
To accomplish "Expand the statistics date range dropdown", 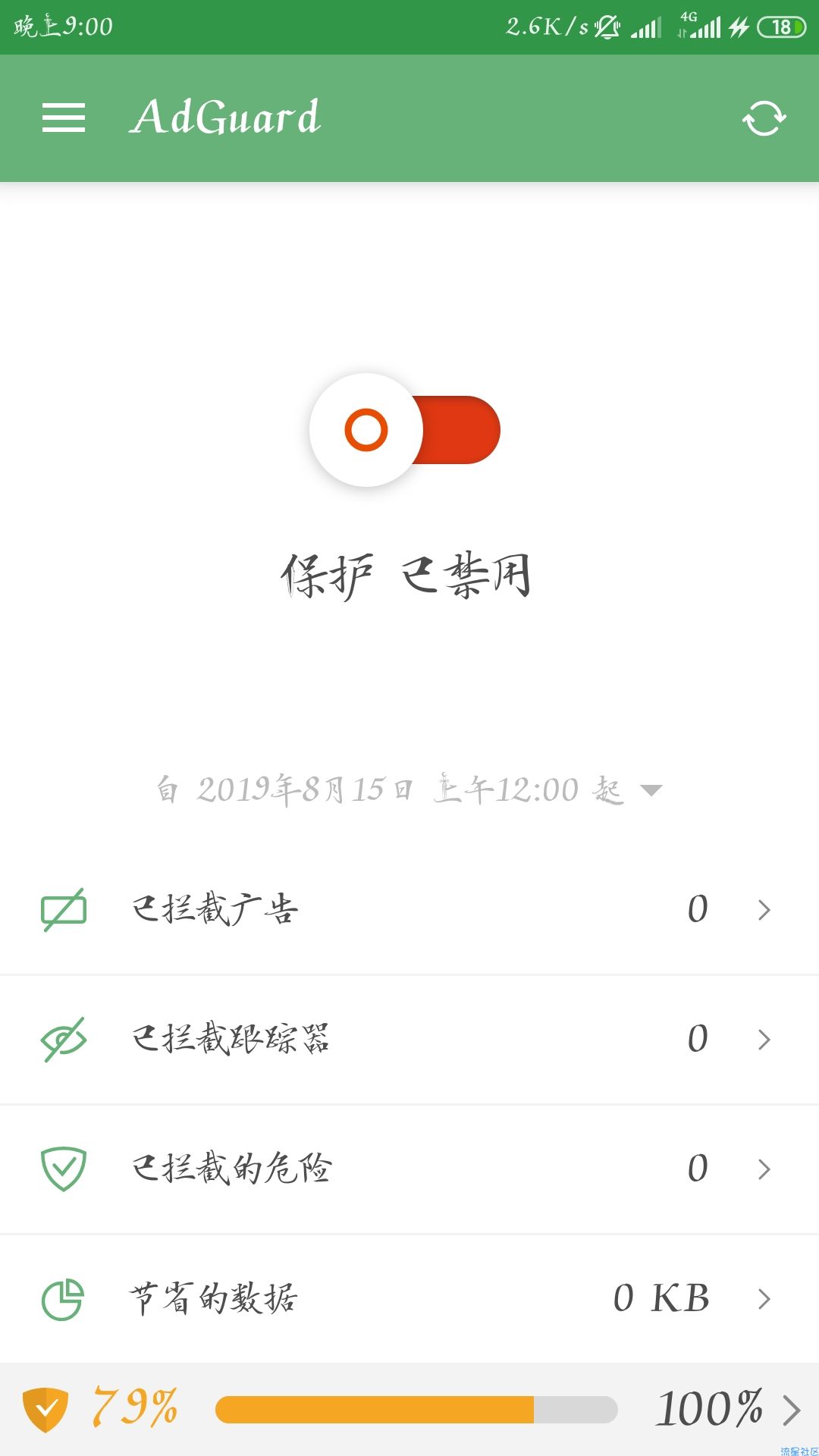I will pos(409,789).
